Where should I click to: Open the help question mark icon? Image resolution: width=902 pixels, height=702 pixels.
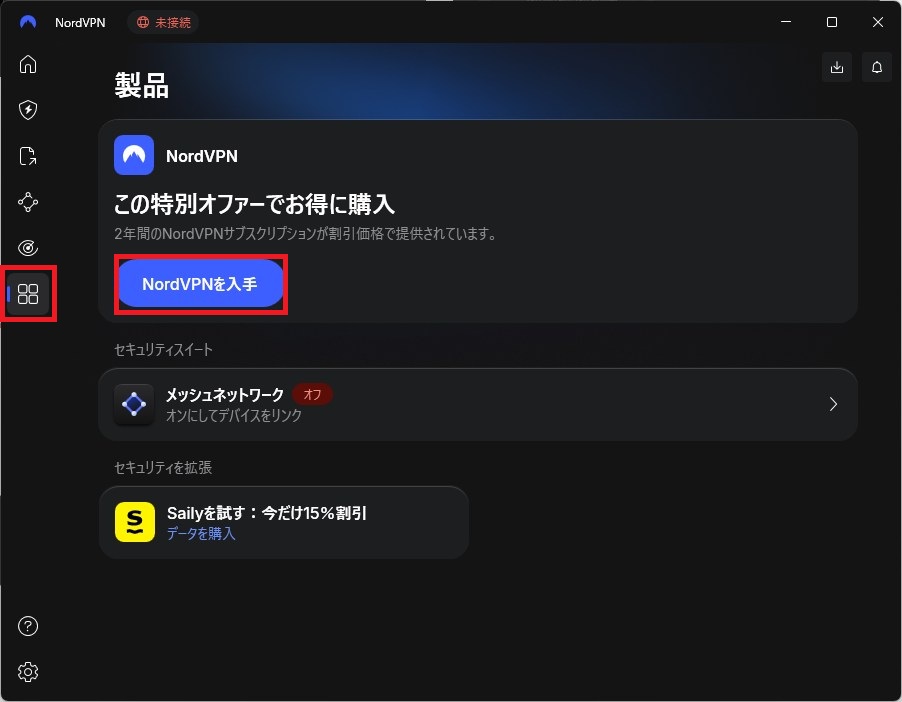click(x=28, y=626)
